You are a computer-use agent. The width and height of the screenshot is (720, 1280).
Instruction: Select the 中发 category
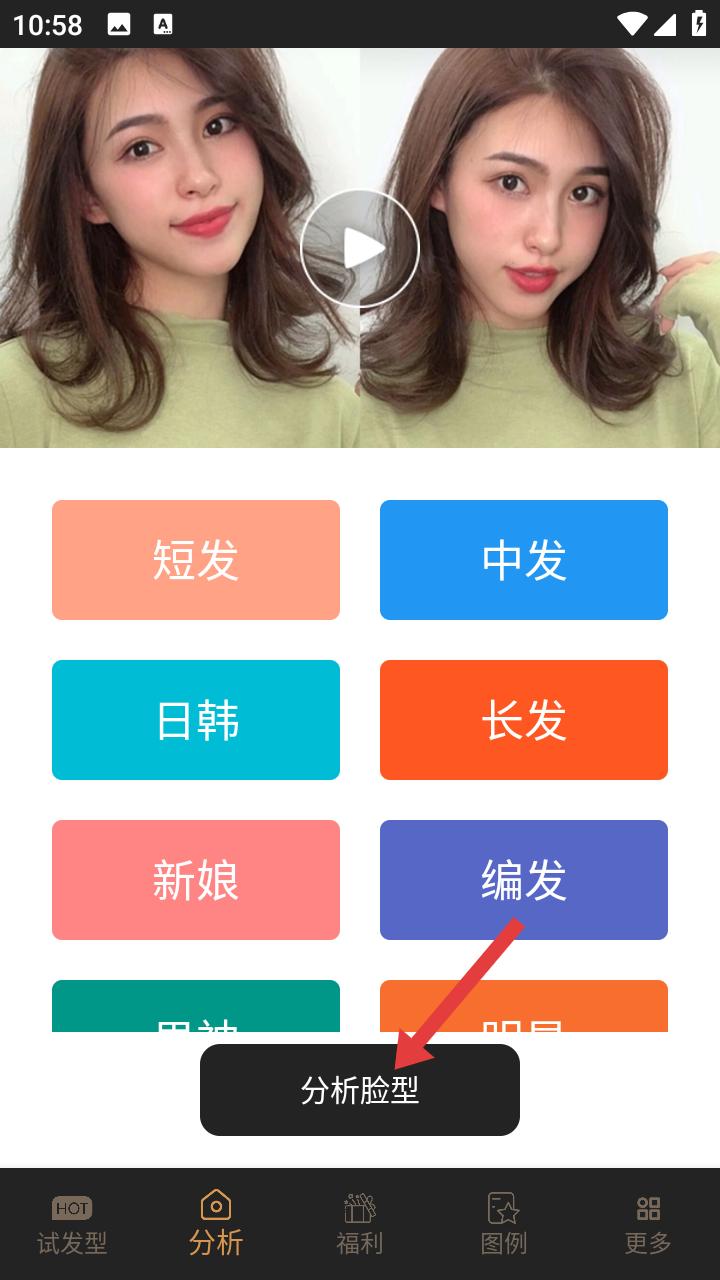(524, 560)
